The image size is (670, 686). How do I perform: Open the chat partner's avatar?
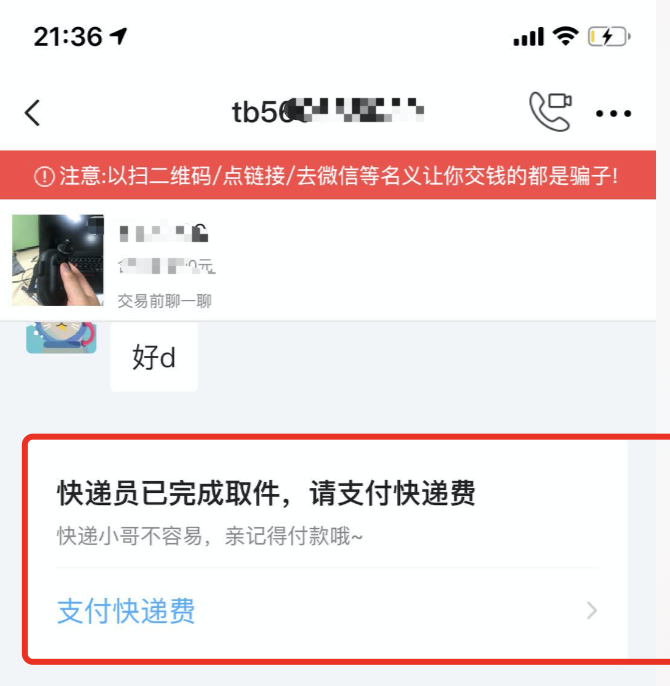click(x=60, y=337)
